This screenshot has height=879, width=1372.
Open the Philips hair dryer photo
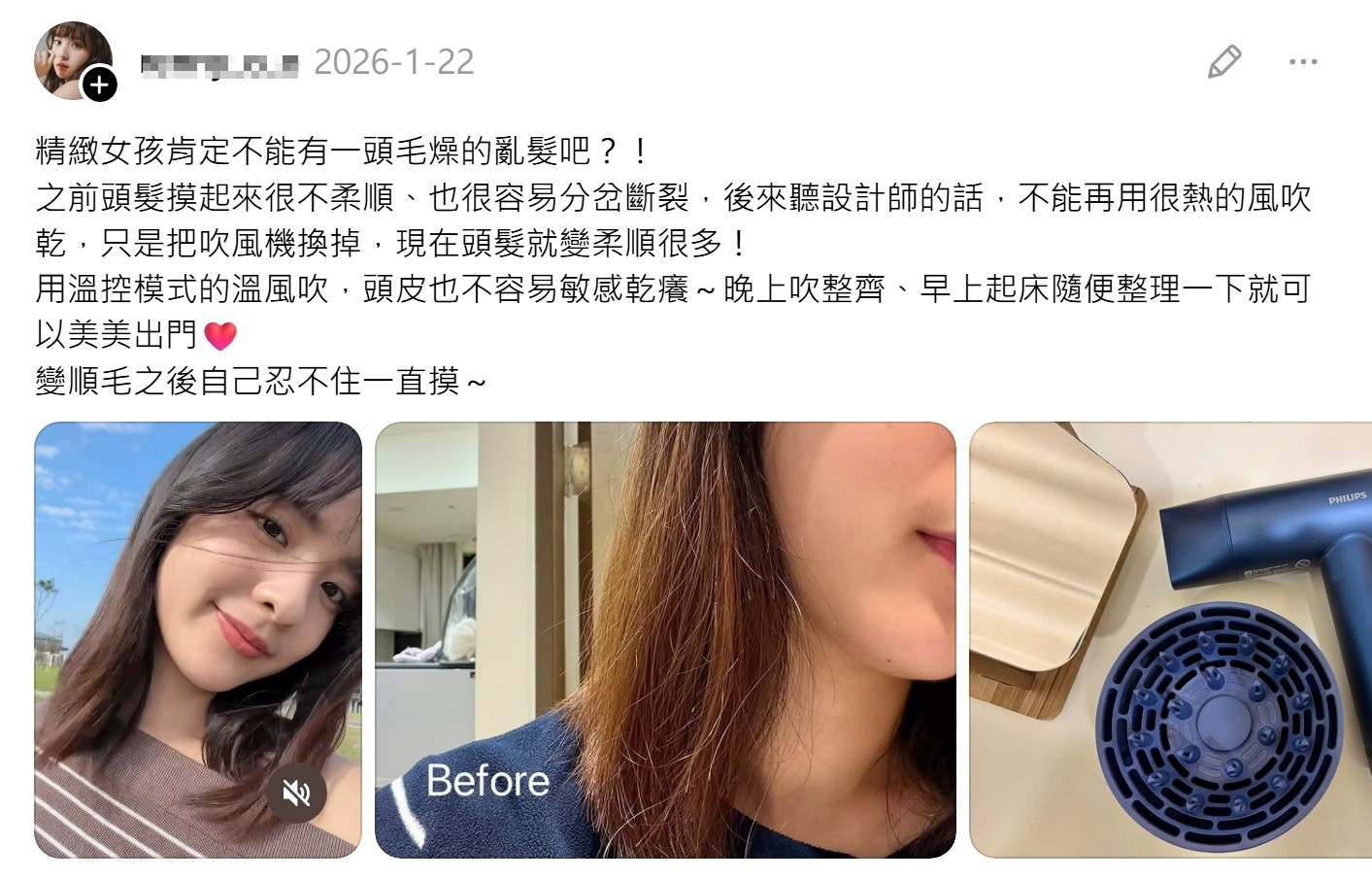(x=1170, y=639)
